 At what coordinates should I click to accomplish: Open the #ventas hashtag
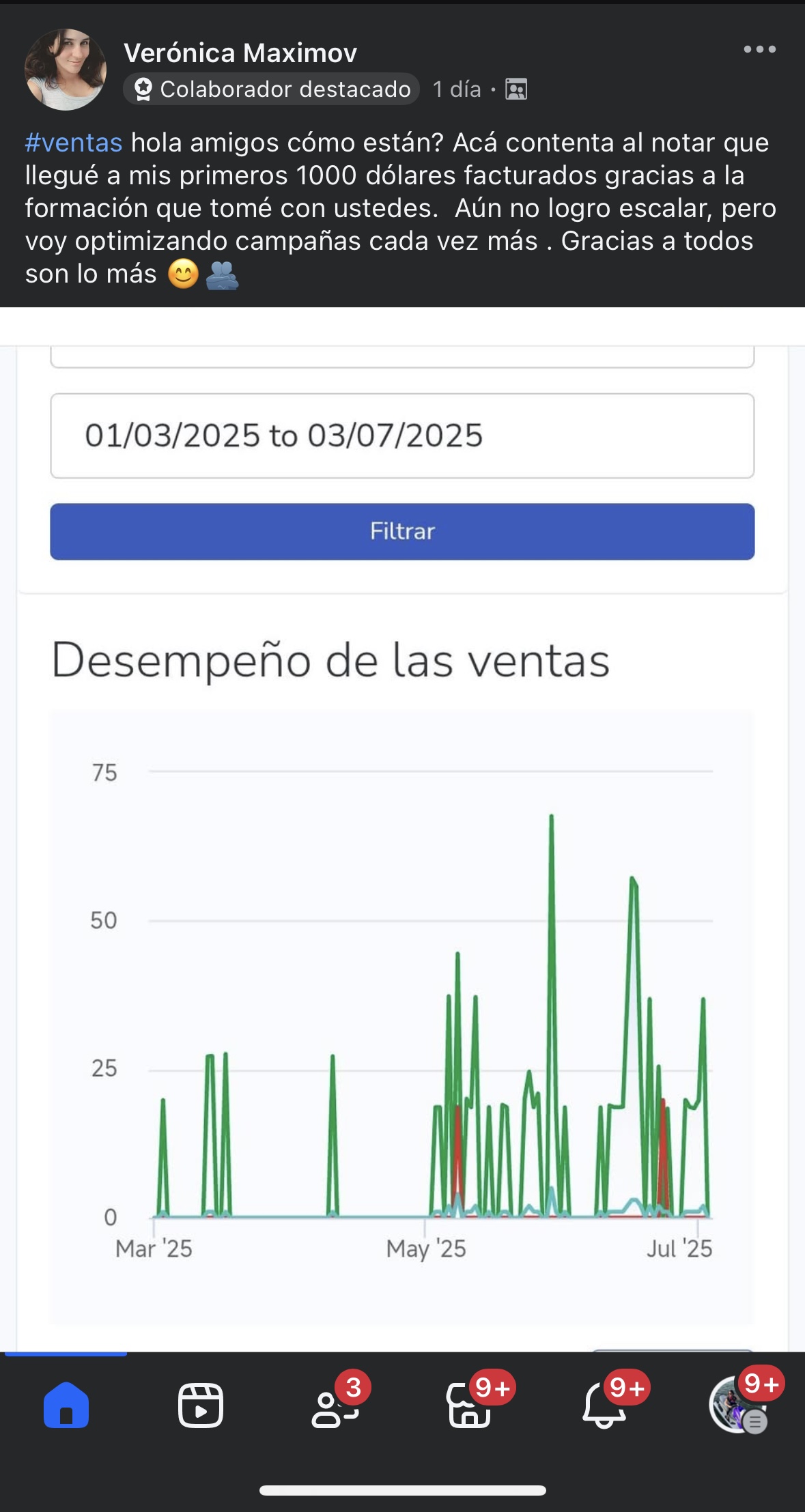(x=74, y=143)
